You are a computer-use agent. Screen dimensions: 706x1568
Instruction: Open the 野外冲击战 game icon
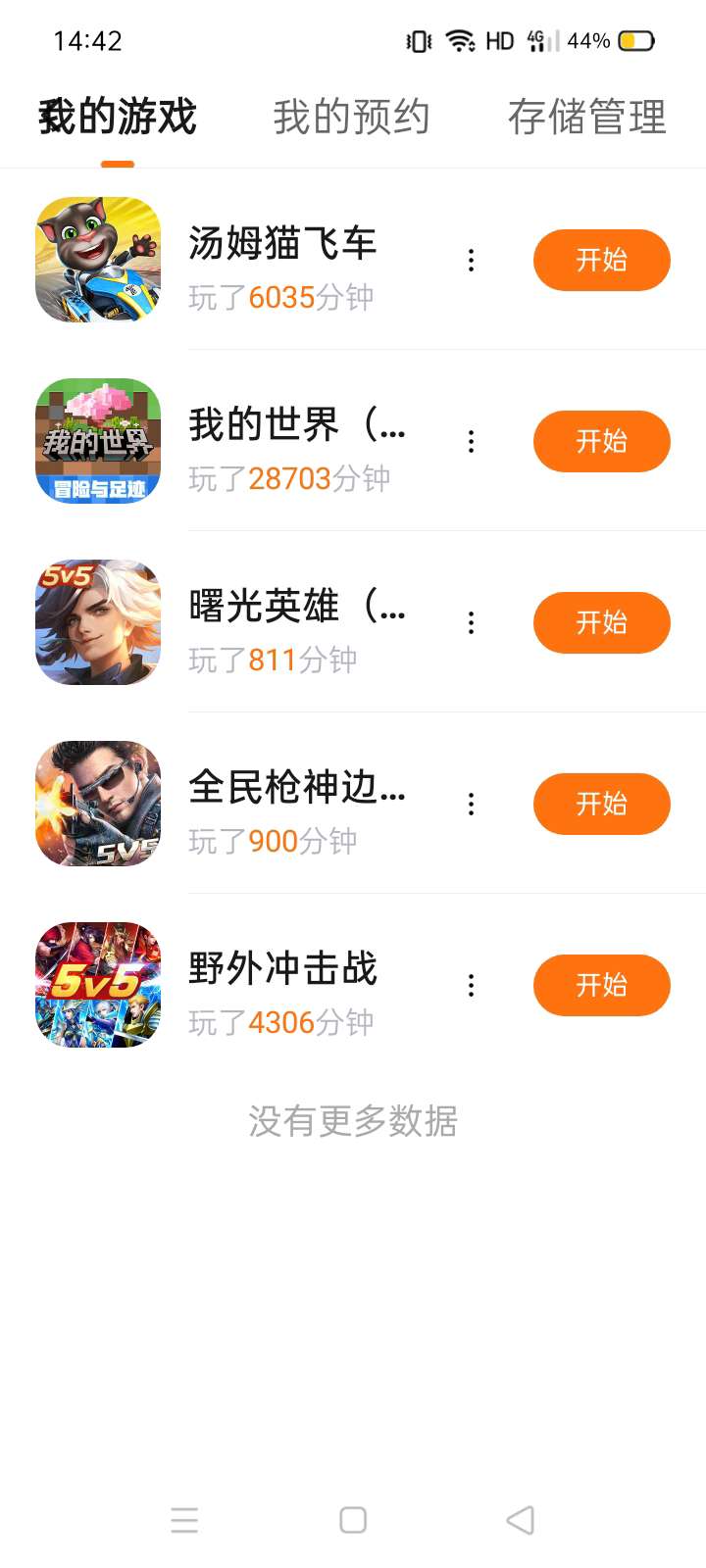[x=98, y=985]
